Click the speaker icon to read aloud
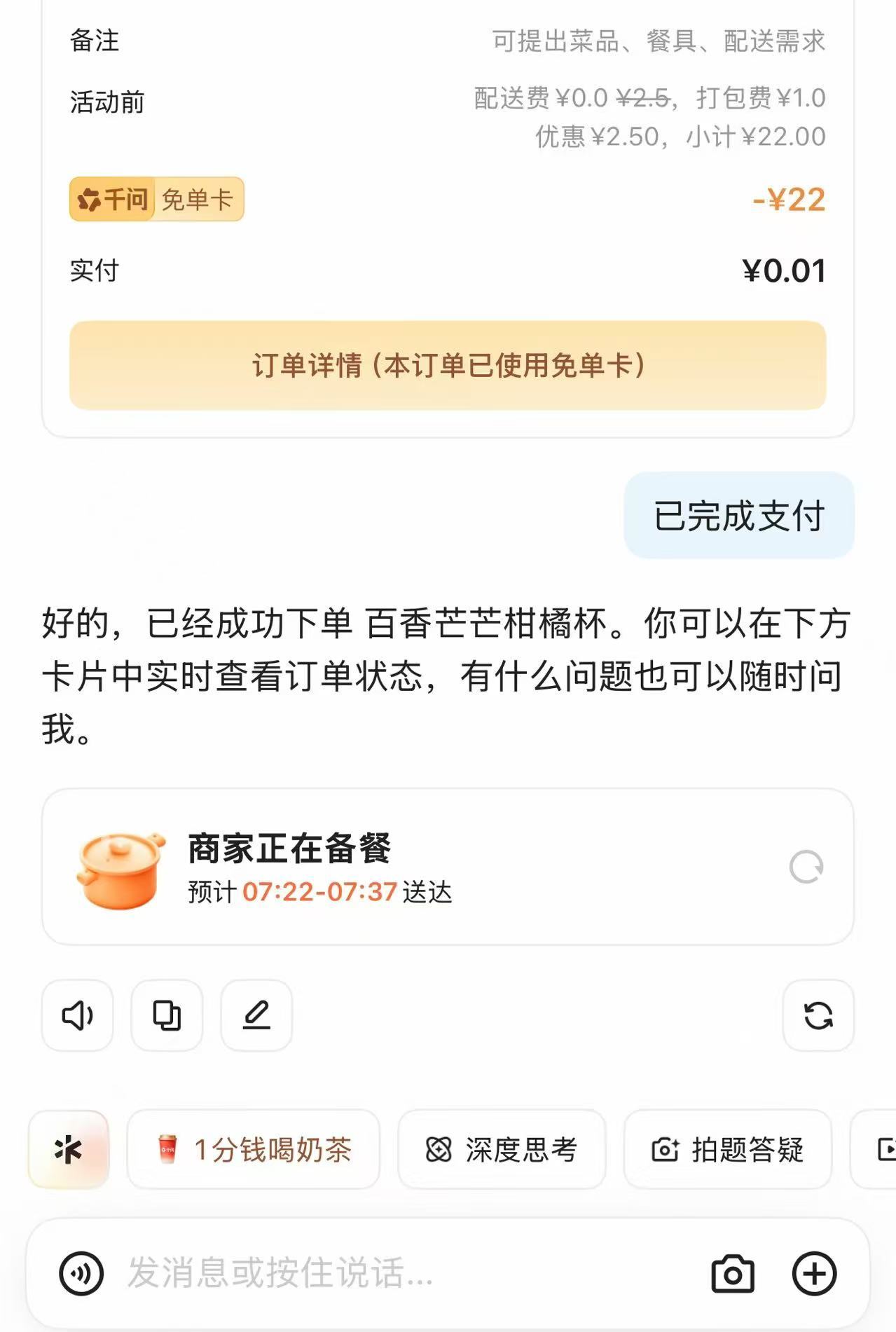 click(76, 1016)
